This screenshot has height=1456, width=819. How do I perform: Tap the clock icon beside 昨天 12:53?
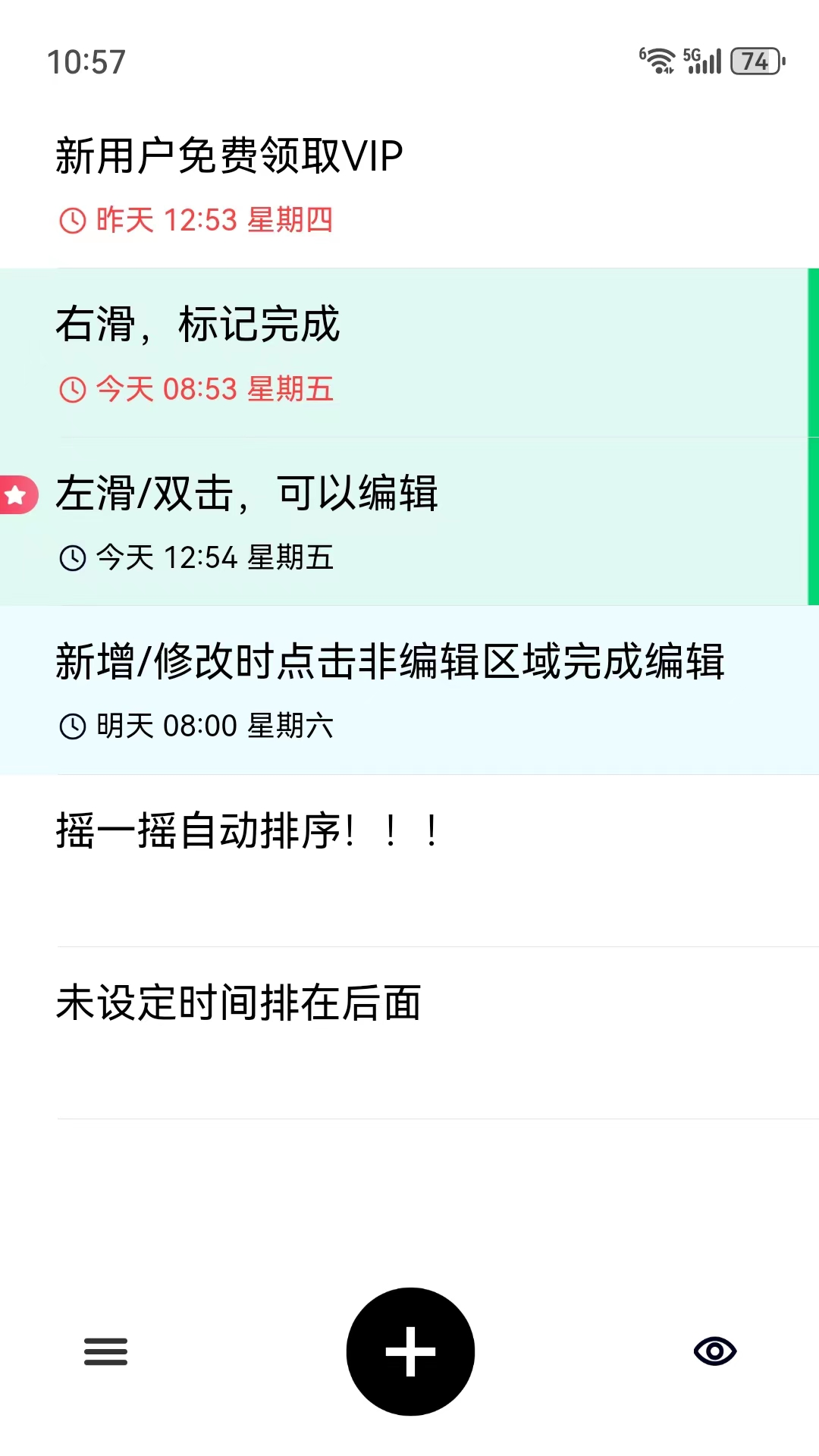click(x=72, y=221)
